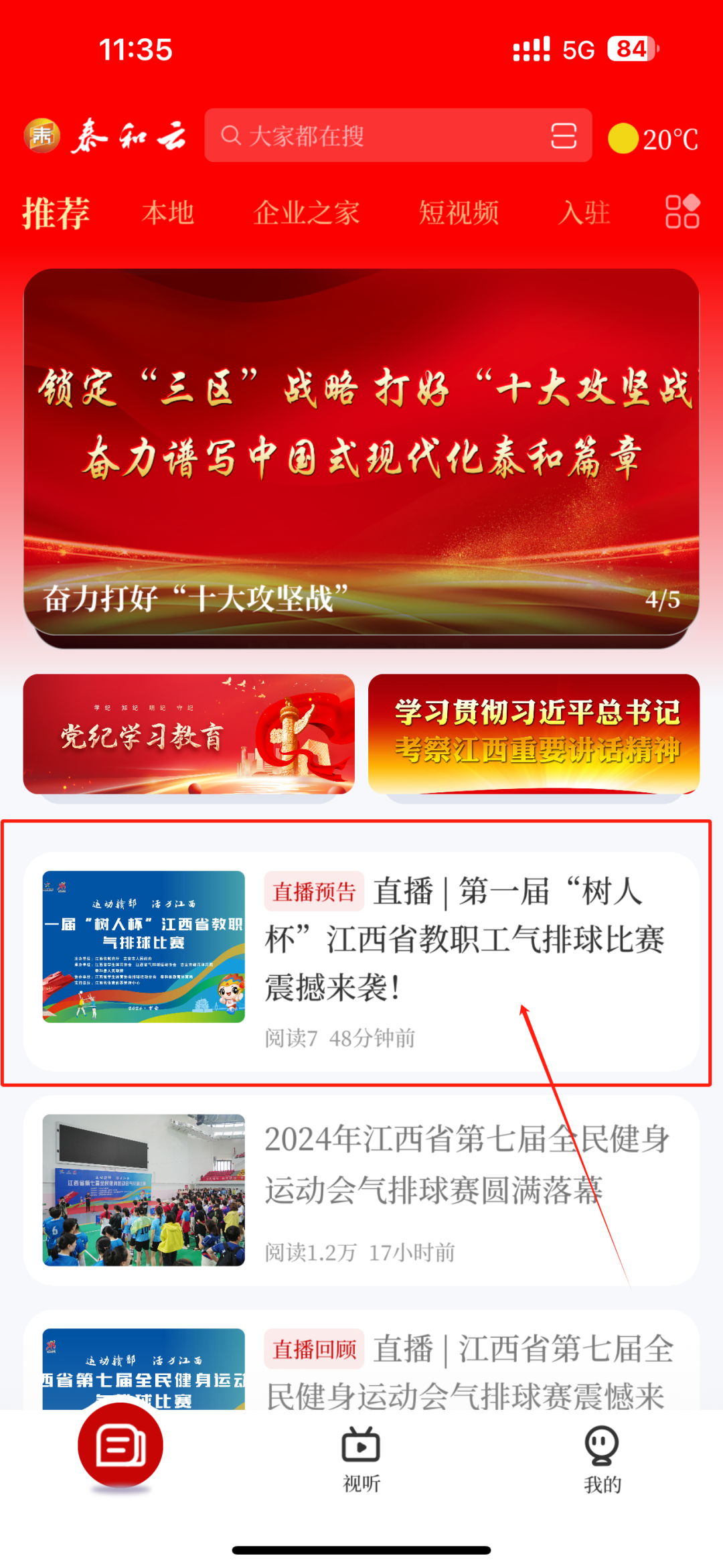Switch to the 短视频 tab
Screen dimensions: 723x1568
pos(459,213)
